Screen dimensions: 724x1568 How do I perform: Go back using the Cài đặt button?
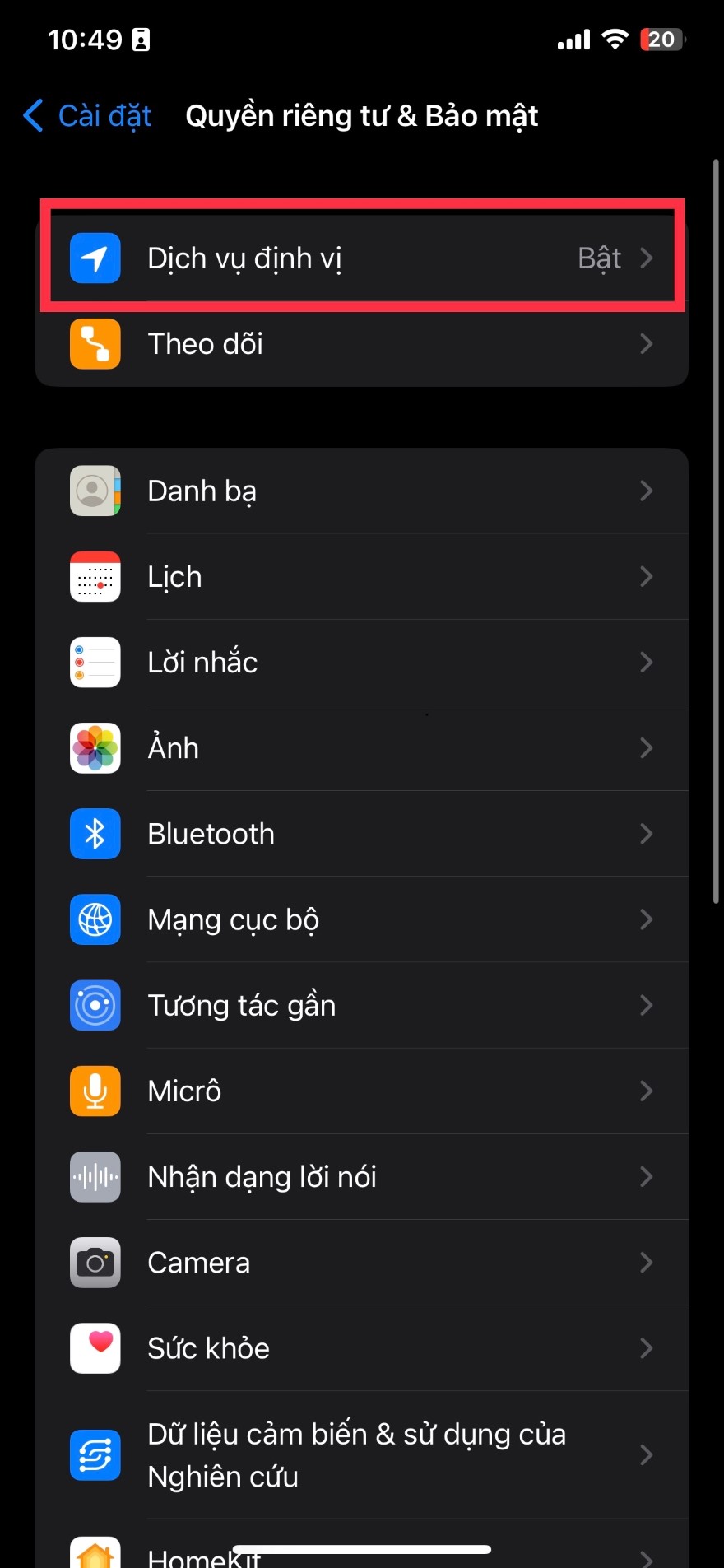86,115
